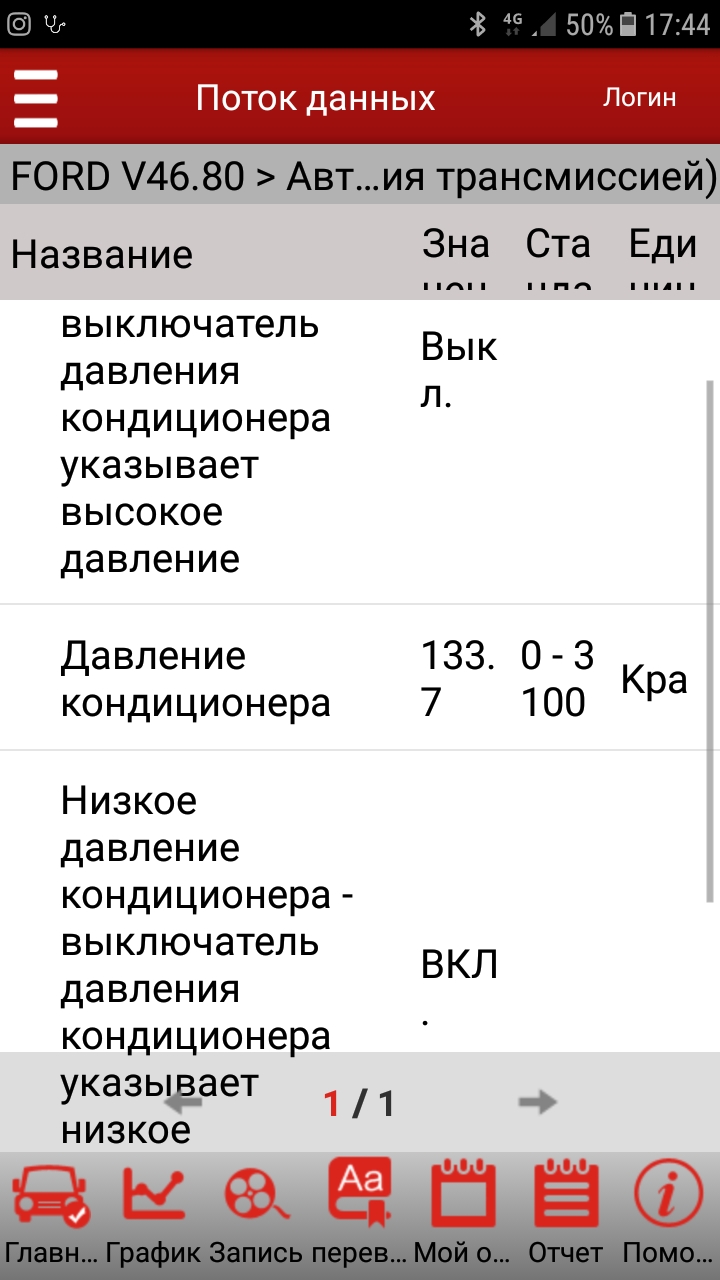Select the Давление кондиционера data row
The image size is (720, 1280).
[x=360, y=678]
